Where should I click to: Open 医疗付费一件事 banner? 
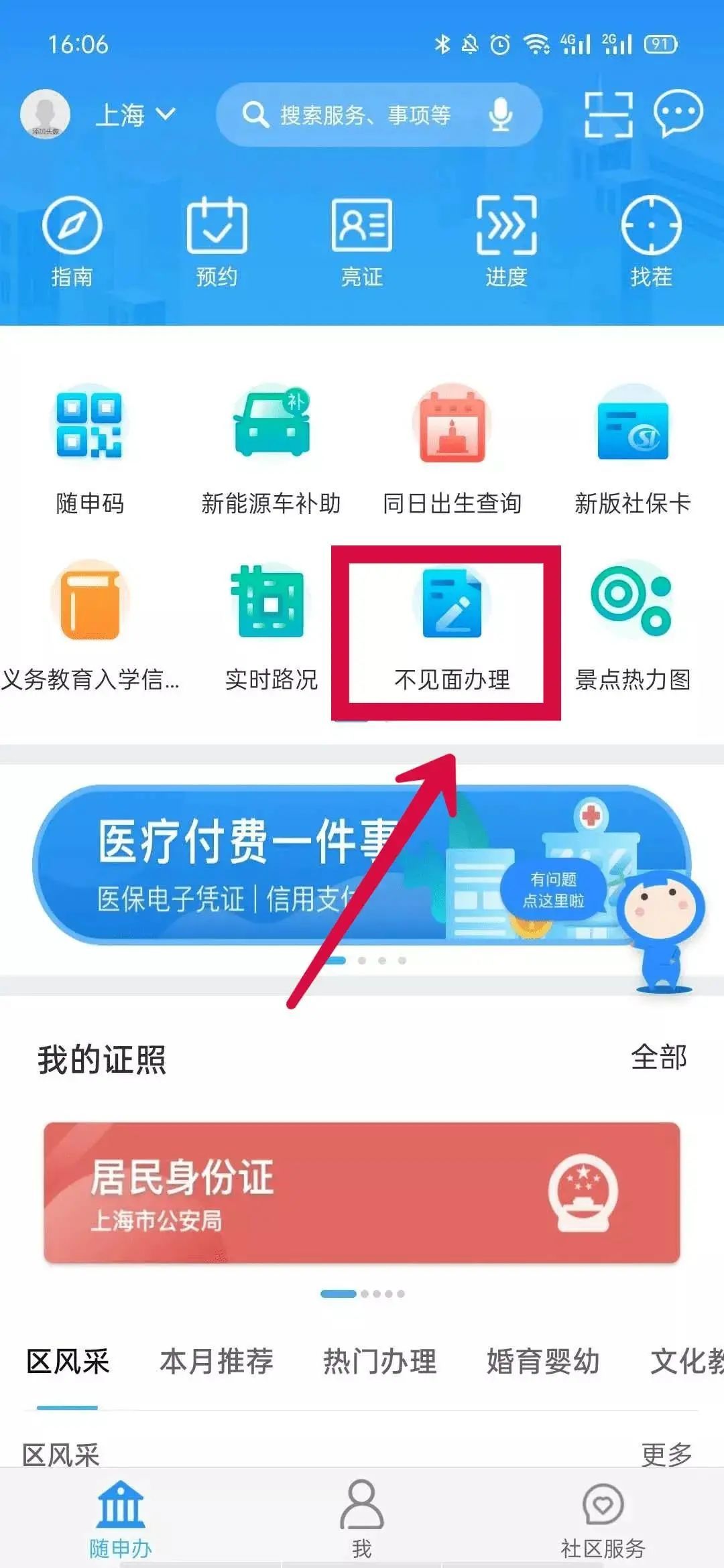pyautogui.click(x=362, y=865)
